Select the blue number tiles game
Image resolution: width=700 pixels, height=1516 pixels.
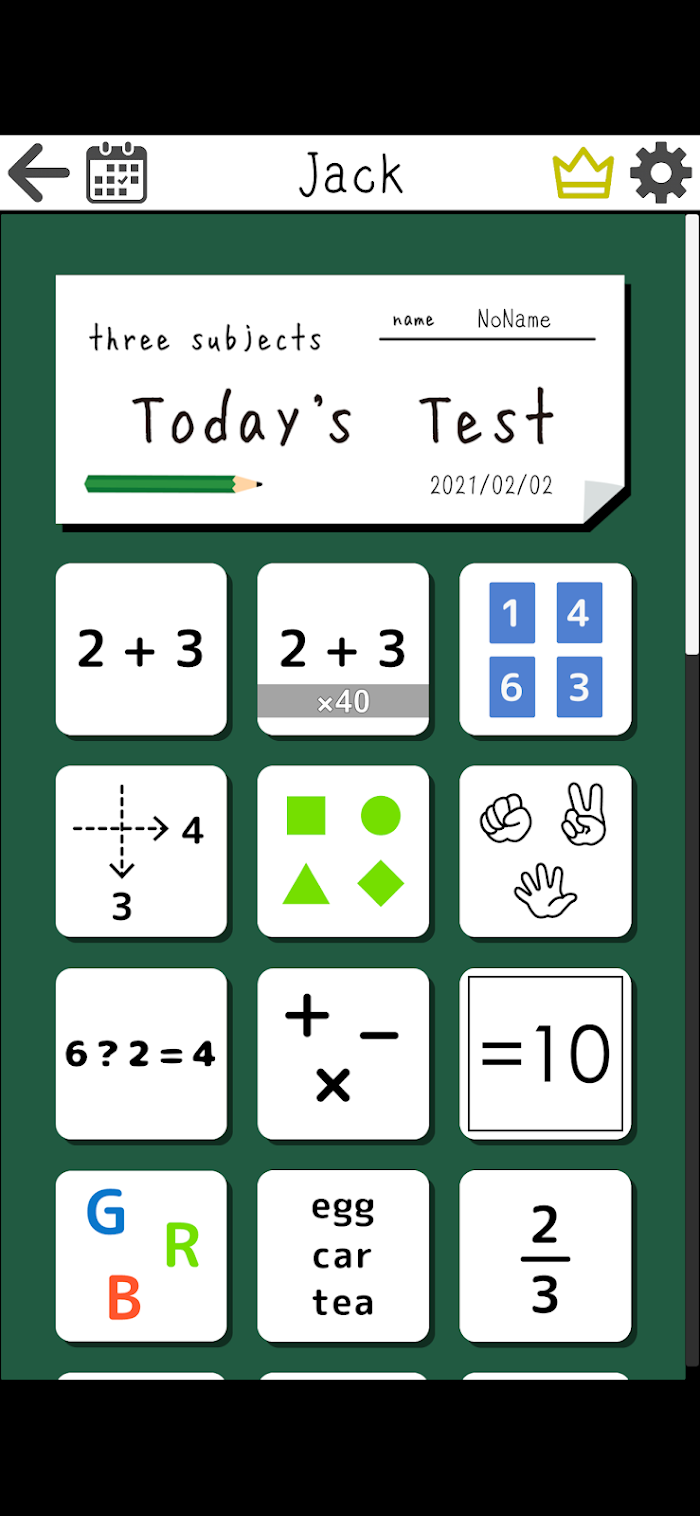[545, 649]
